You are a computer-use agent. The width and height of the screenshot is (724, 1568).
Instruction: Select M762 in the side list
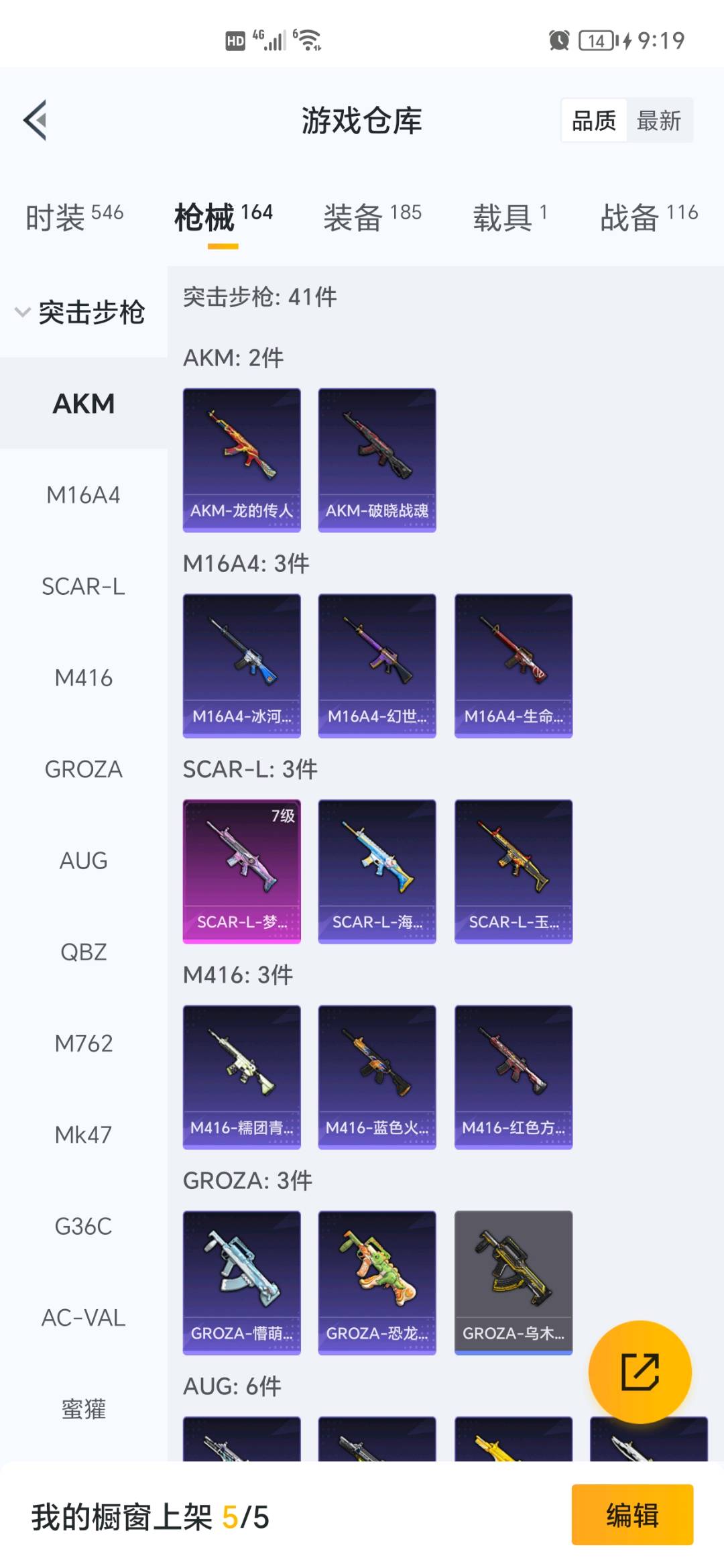[x=83, y=1044]
